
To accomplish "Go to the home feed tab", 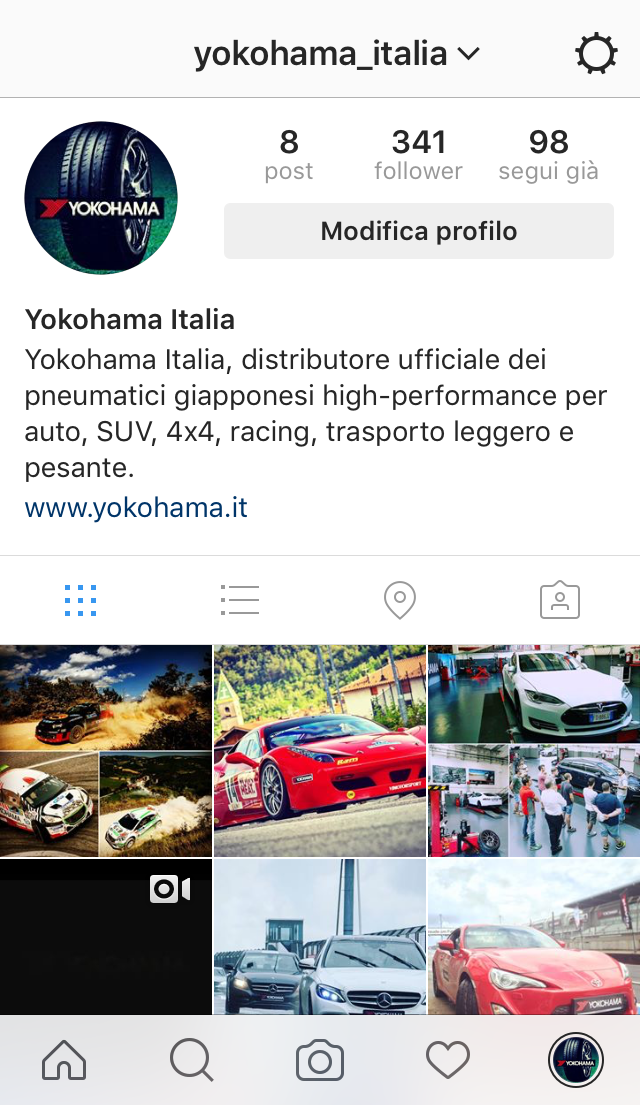I will click(64, 1060).
